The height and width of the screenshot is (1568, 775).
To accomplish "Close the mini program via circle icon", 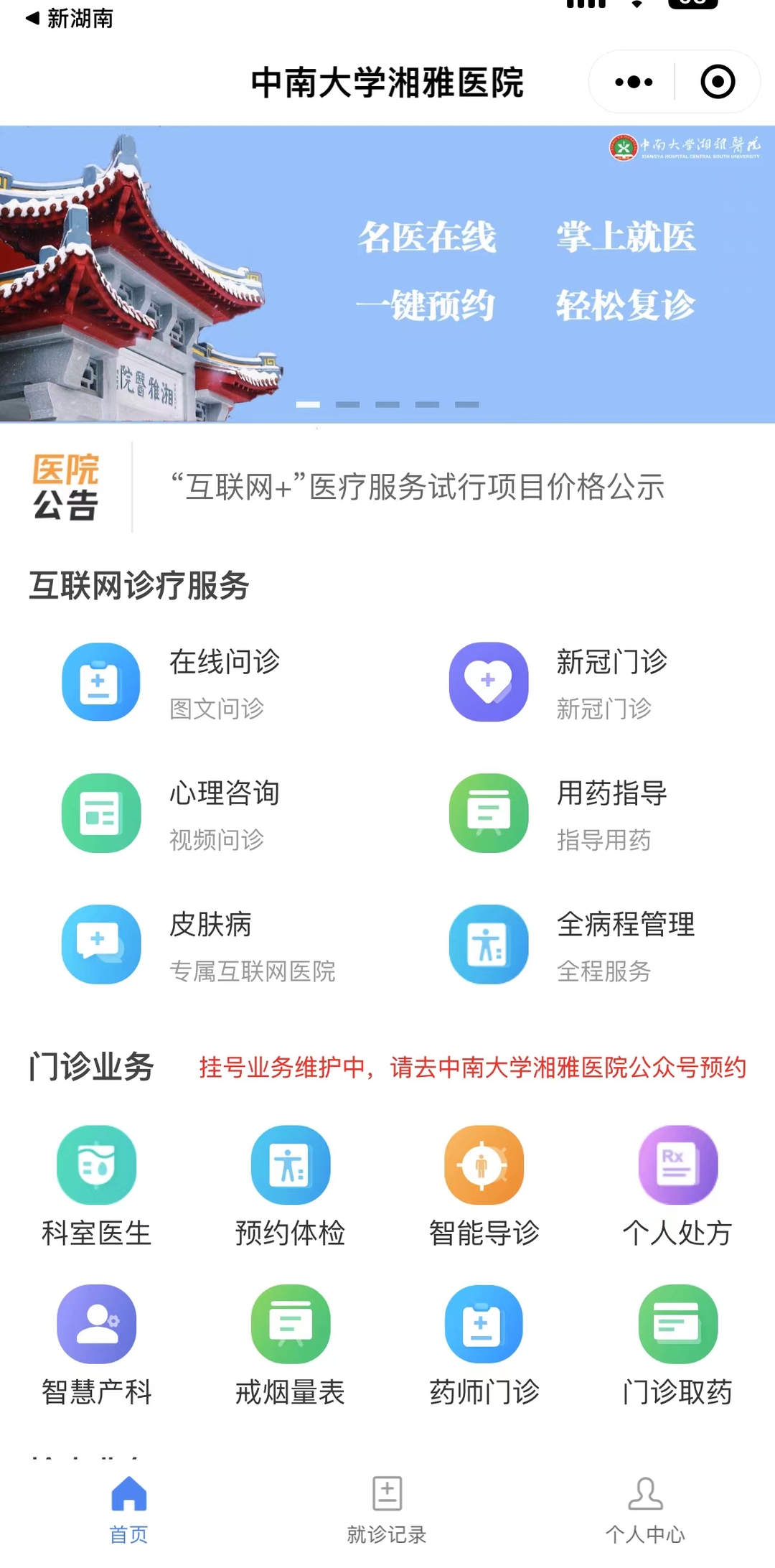I will [718, 82].
